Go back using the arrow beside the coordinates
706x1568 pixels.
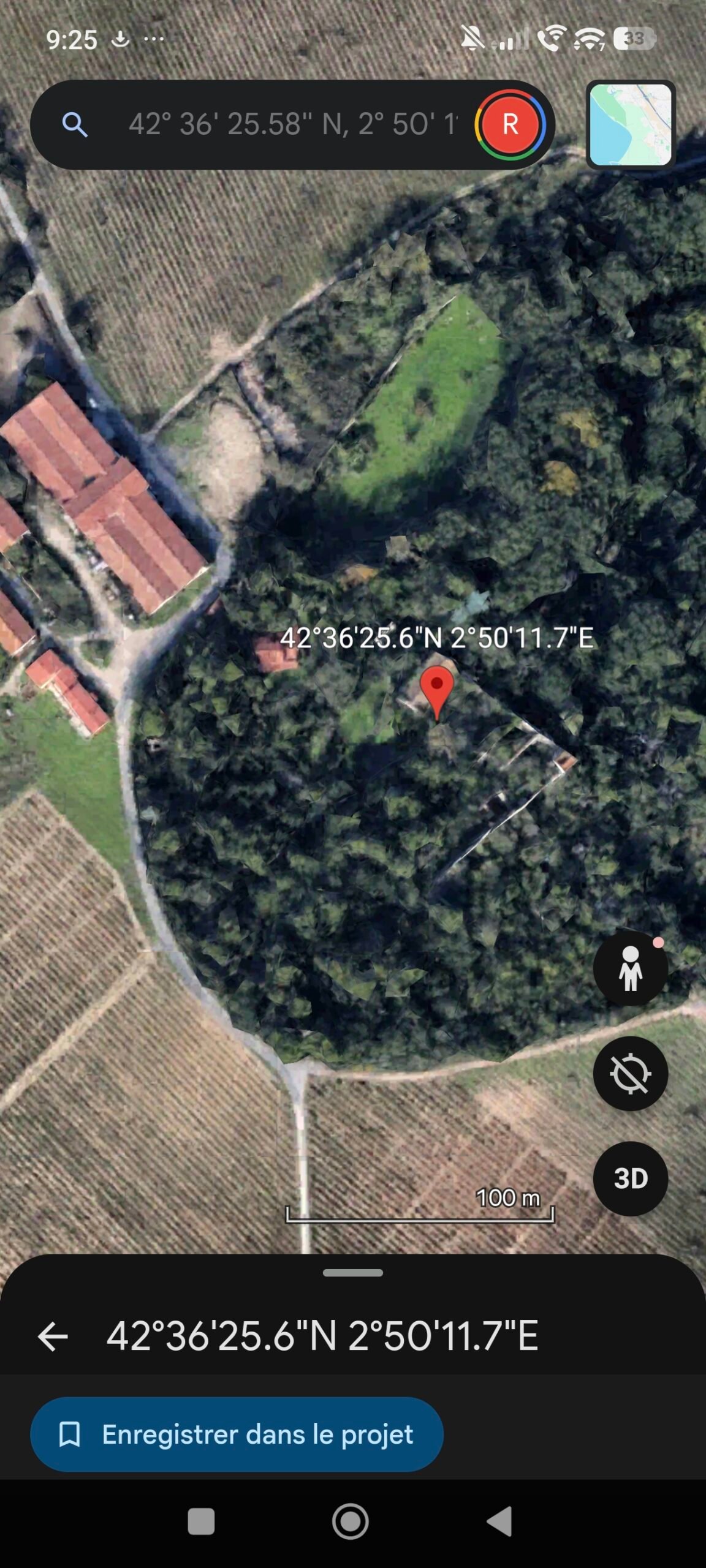[53, 1336]
